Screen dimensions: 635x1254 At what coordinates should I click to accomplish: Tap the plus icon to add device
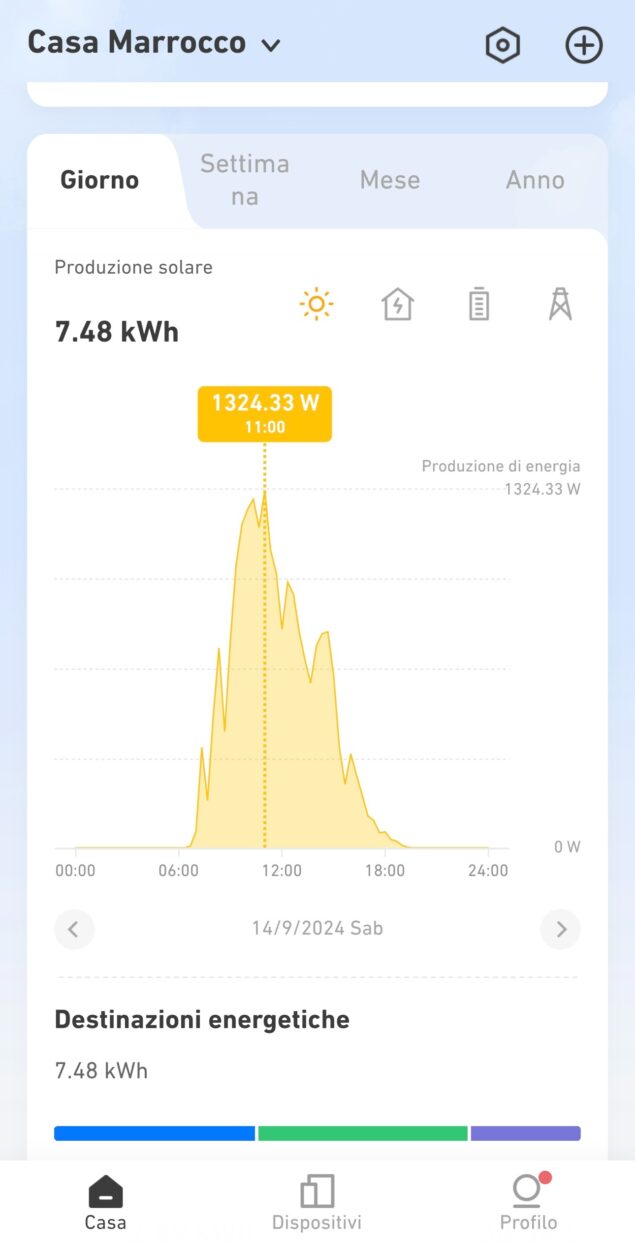(x=584, y=45)
